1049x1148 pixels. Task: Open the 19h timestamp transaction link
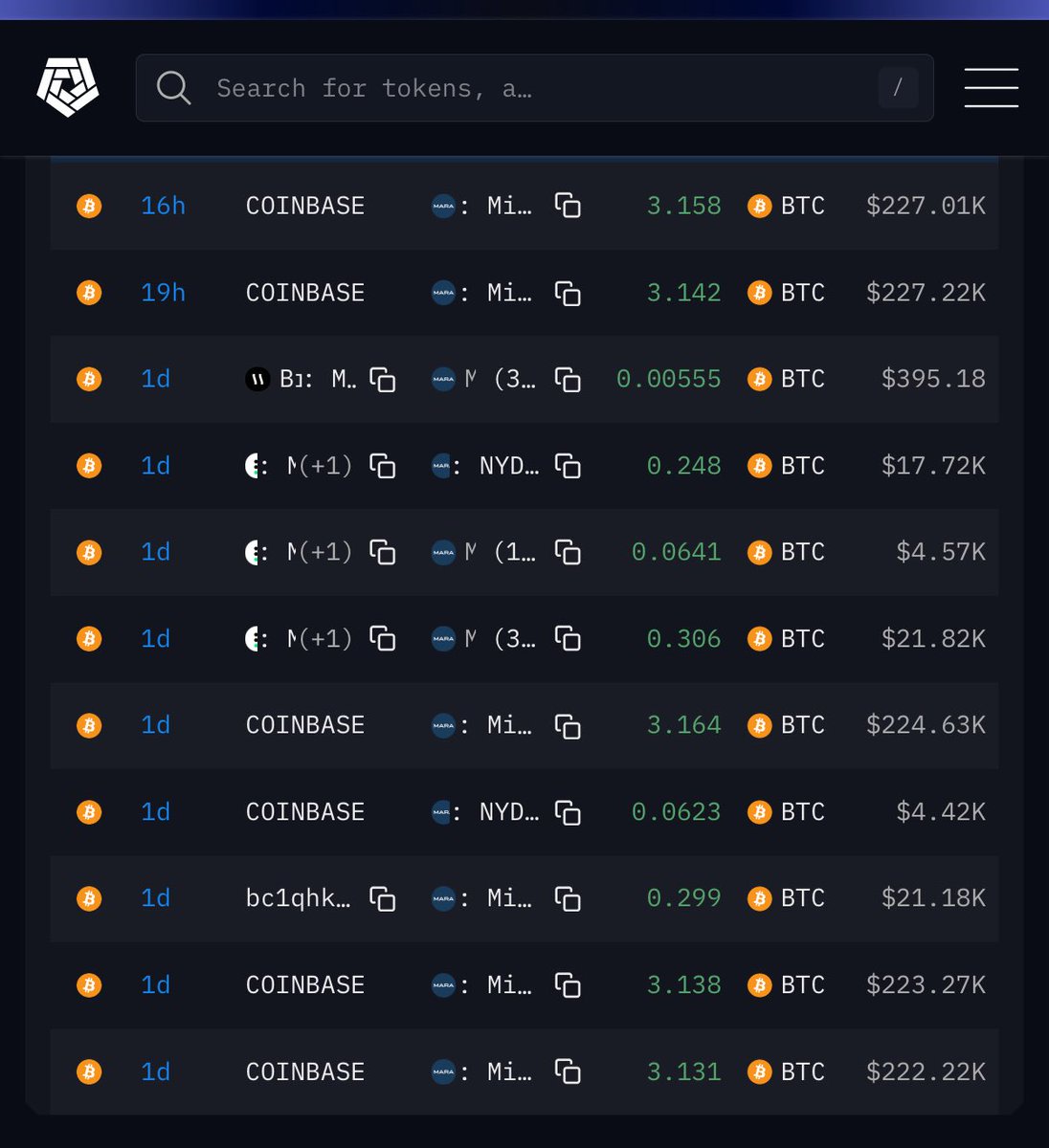(x=163, y=293)
